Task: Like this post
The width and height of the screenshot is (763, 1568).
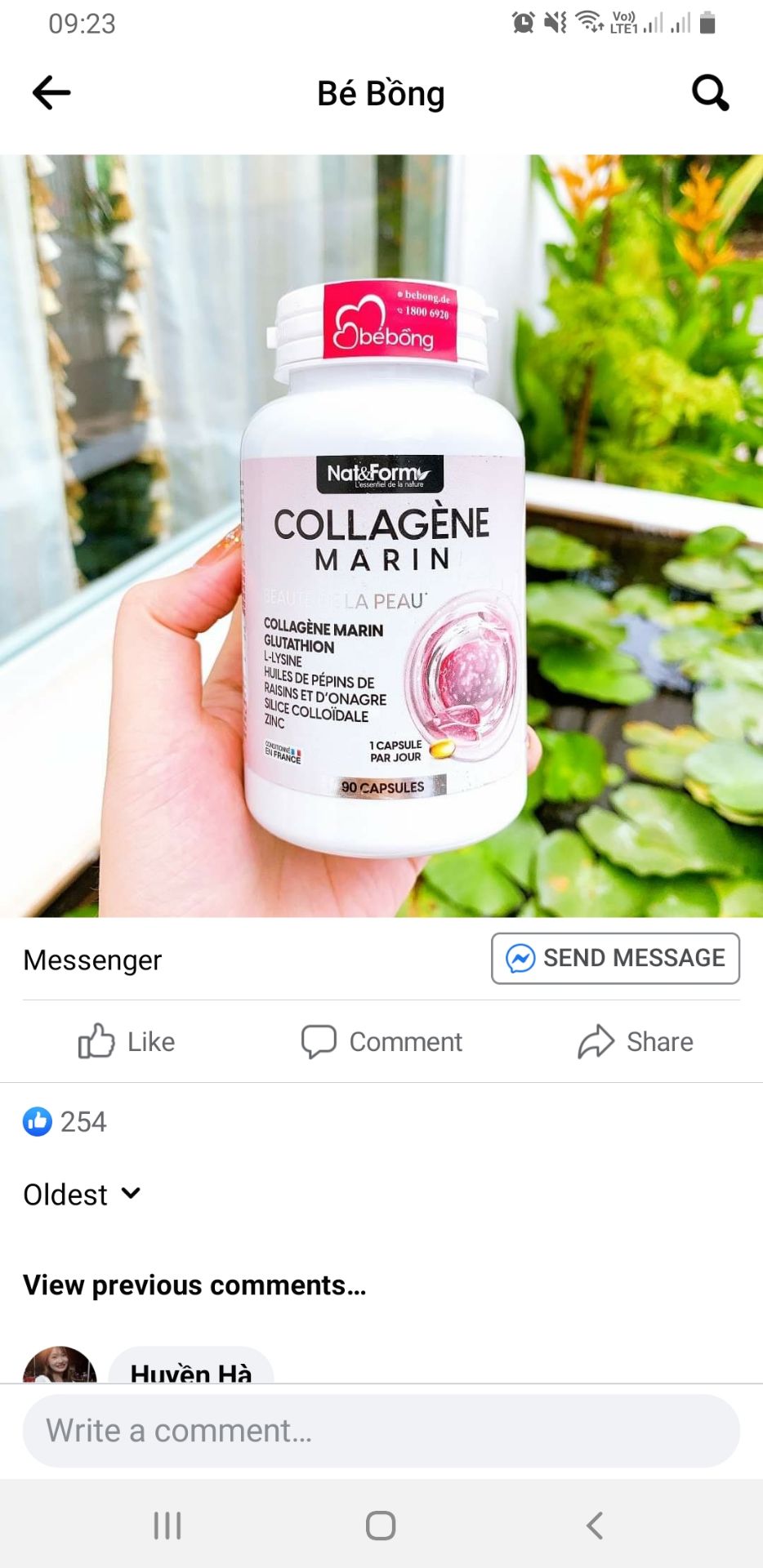Action: [127, 1041]
